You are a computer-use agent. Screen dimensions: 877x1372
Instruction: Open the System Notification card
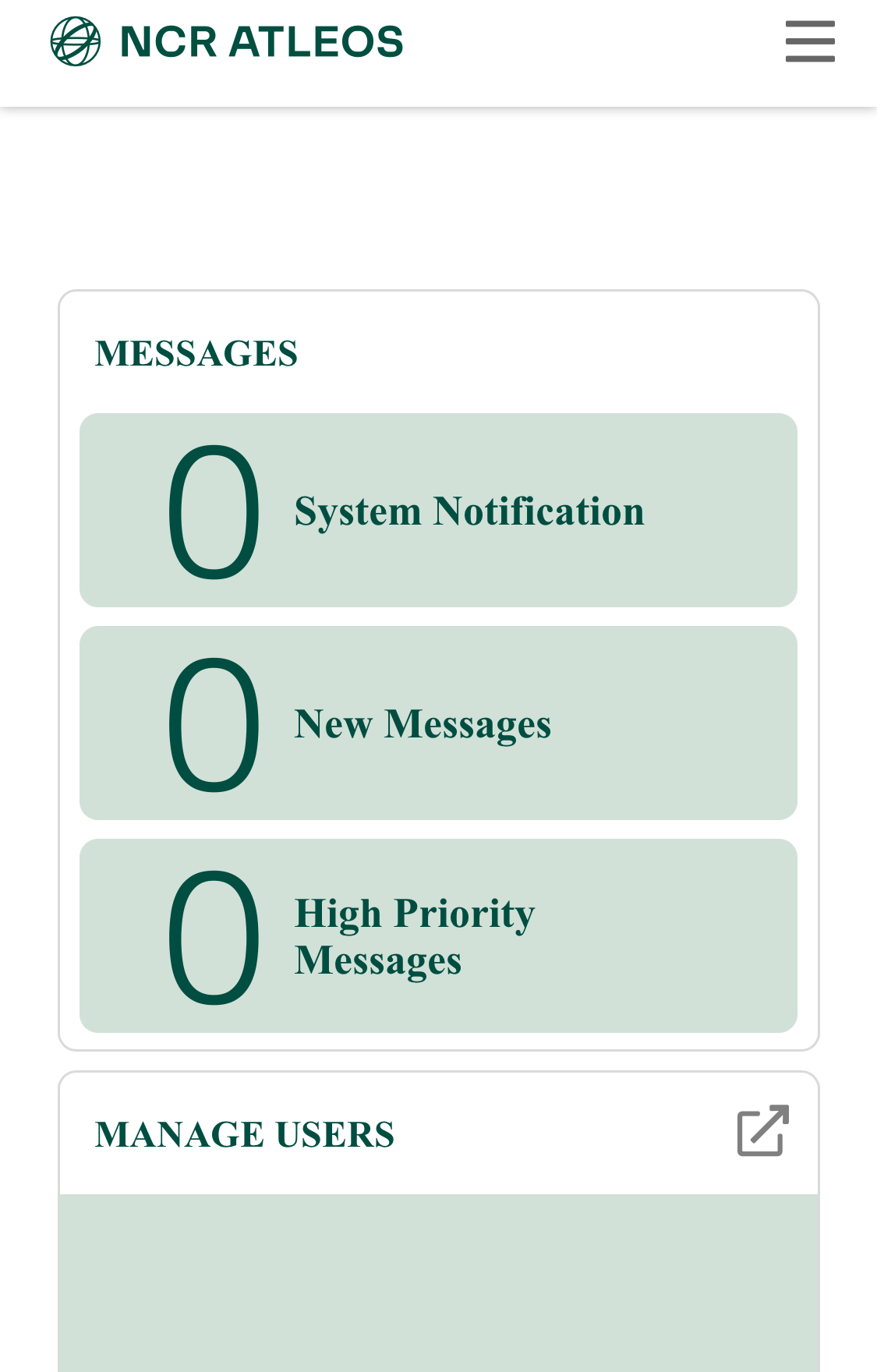pyautogui.click(x=438, y=511)
